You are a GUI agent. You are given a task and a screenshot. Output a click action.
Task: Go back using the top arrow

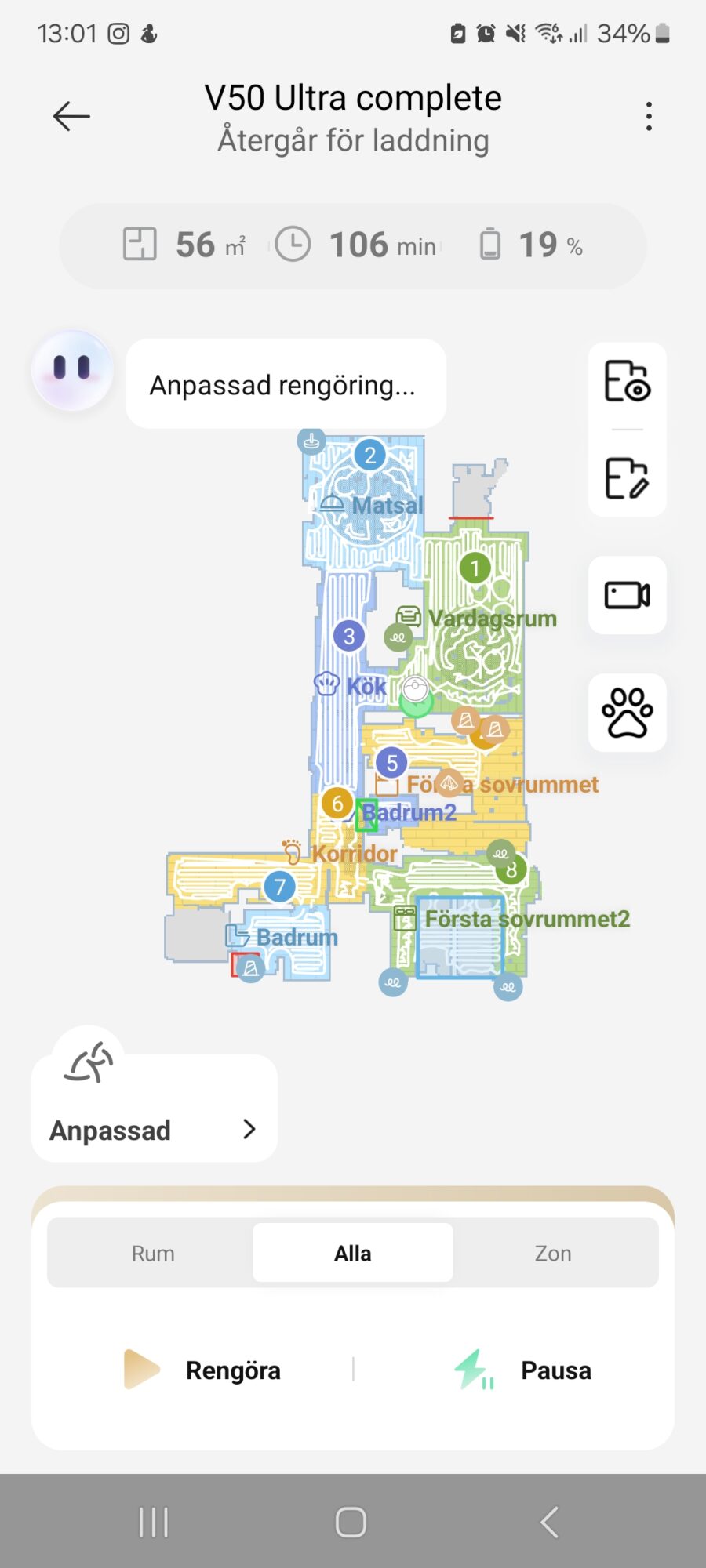coord(71,117)
